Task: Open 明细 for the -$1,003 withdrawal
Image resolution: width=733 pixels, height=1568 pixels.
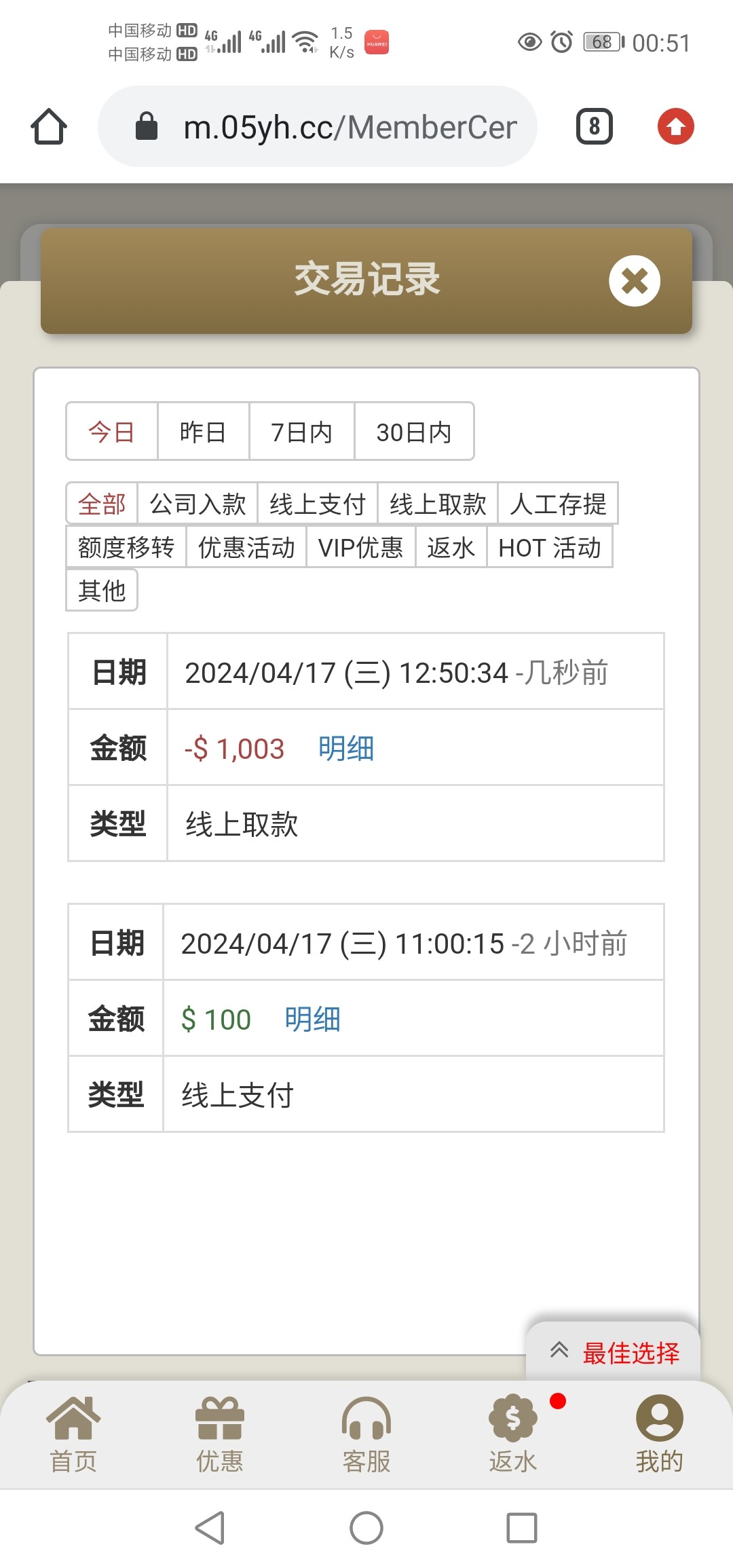Action: 346,749
